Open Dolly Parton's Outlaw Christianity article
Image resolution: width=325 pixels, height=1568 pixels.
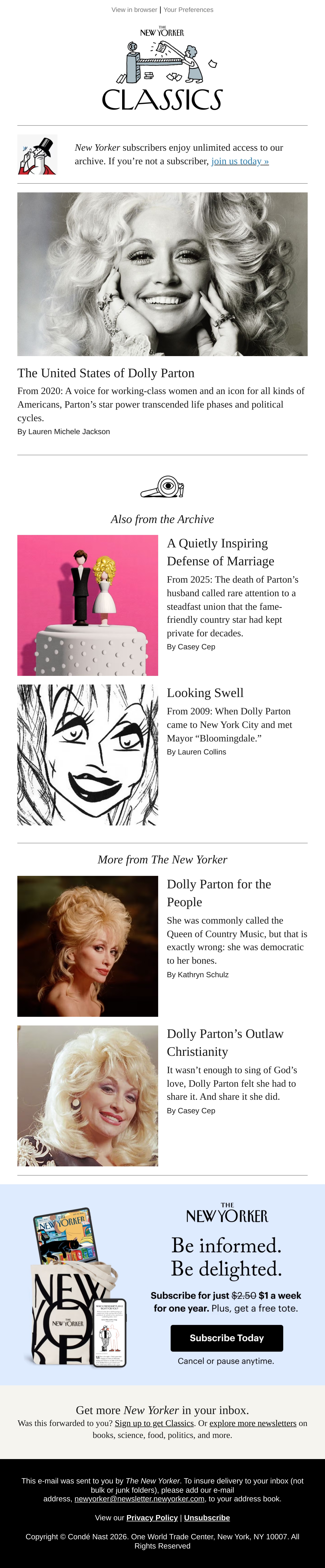click(x=225, y=1043)
